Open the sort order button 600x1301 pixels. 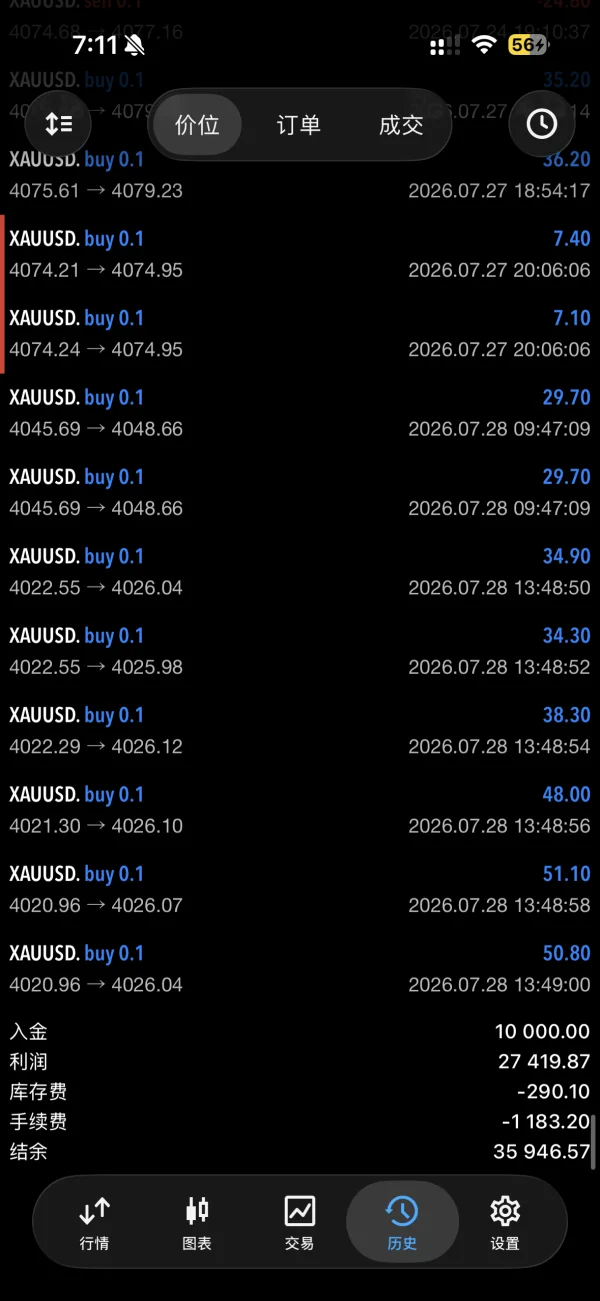(58, 124)
